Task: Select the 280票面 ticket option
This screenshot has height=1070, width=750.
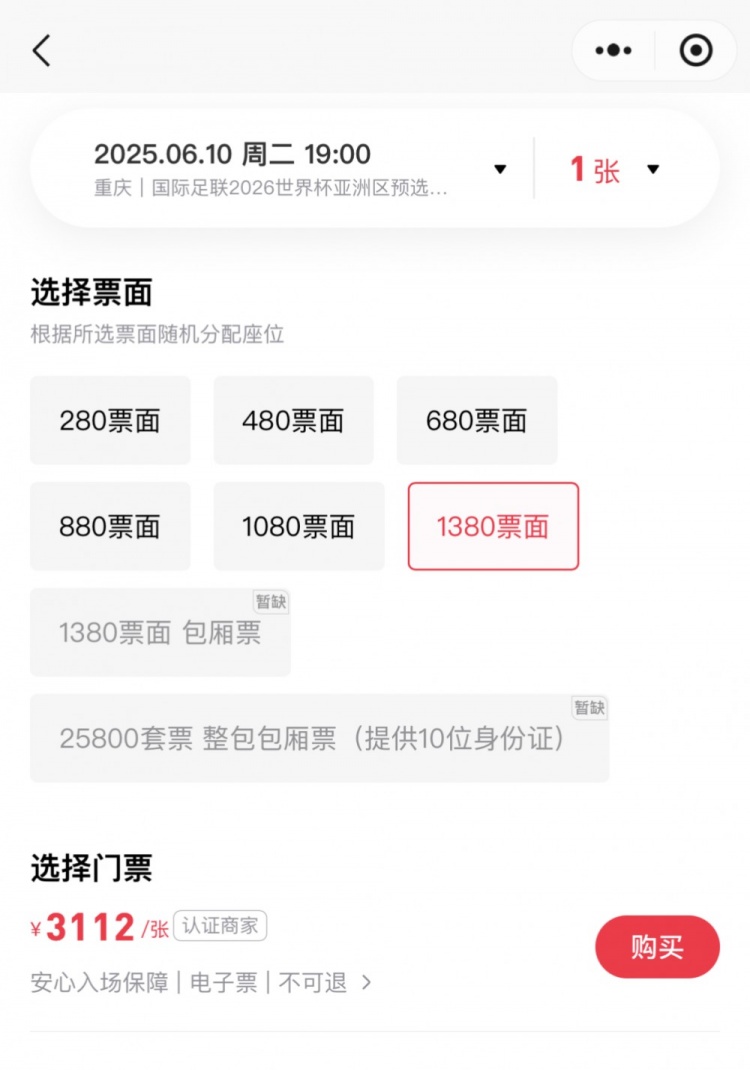Action: pyautogui.click(x=110, y=420)
